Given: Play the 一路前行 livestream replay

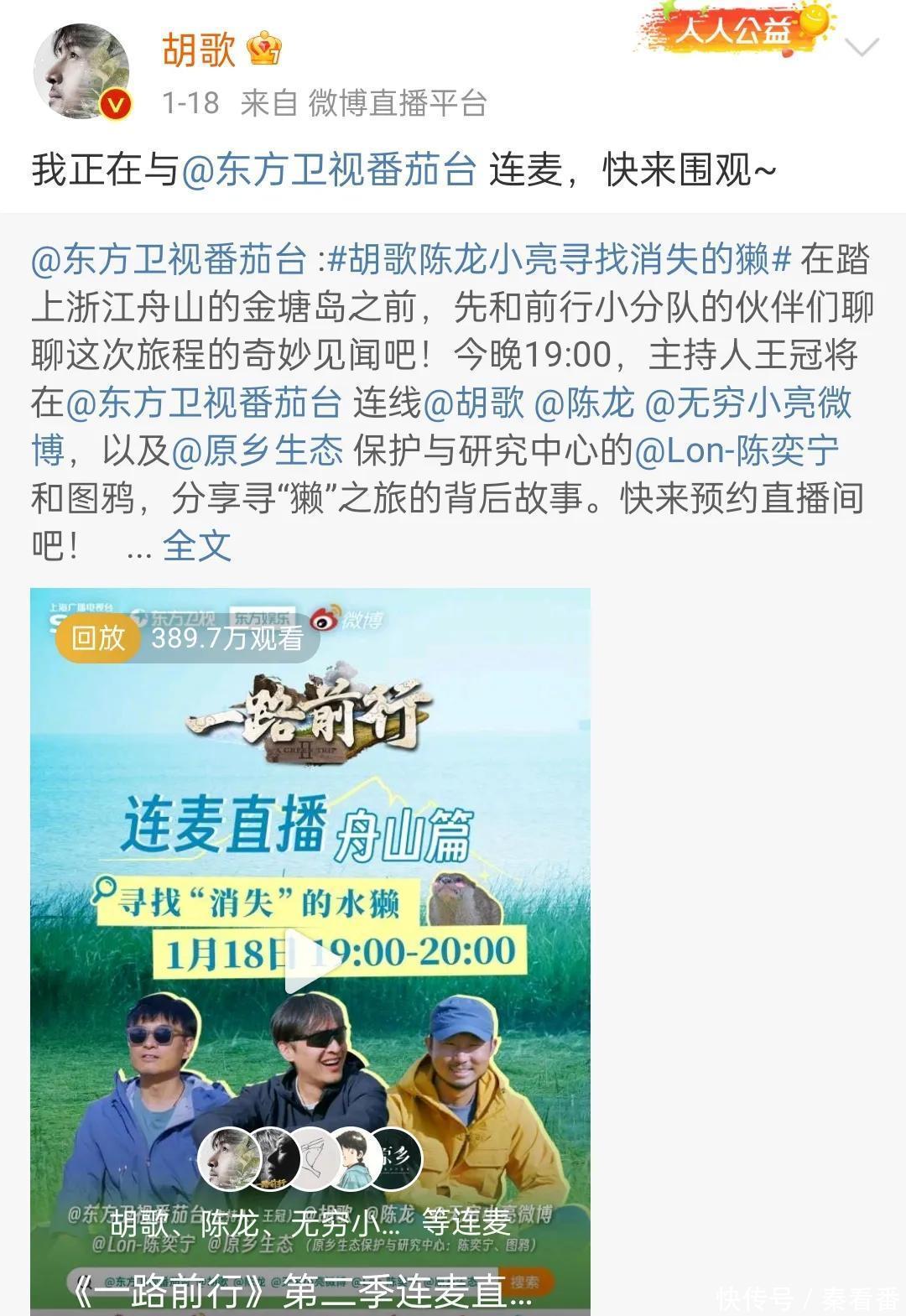Looking at the screenshot, I should 310,961.
